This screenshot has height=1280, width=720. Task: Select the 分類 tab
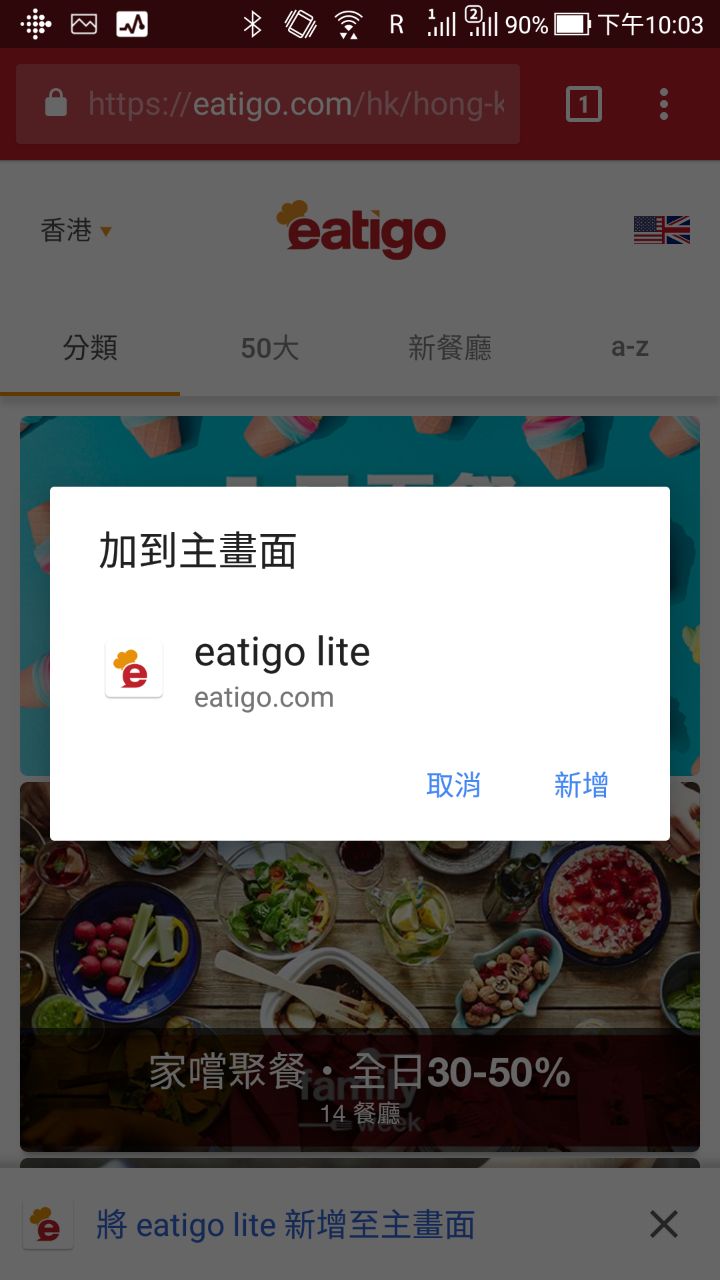(90, 348)
